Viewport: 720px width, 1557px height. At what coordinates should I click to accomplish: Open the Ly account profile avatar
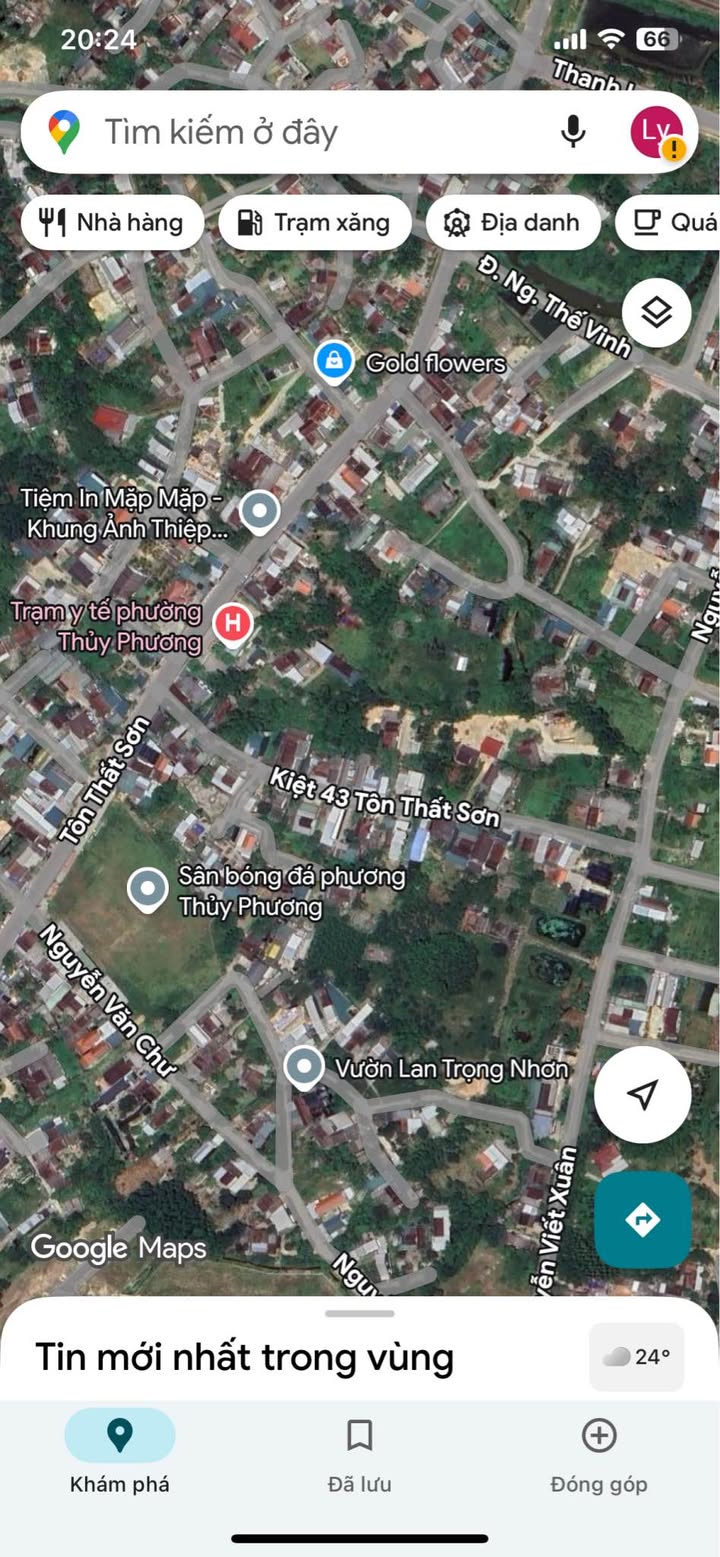coord(656,132)
